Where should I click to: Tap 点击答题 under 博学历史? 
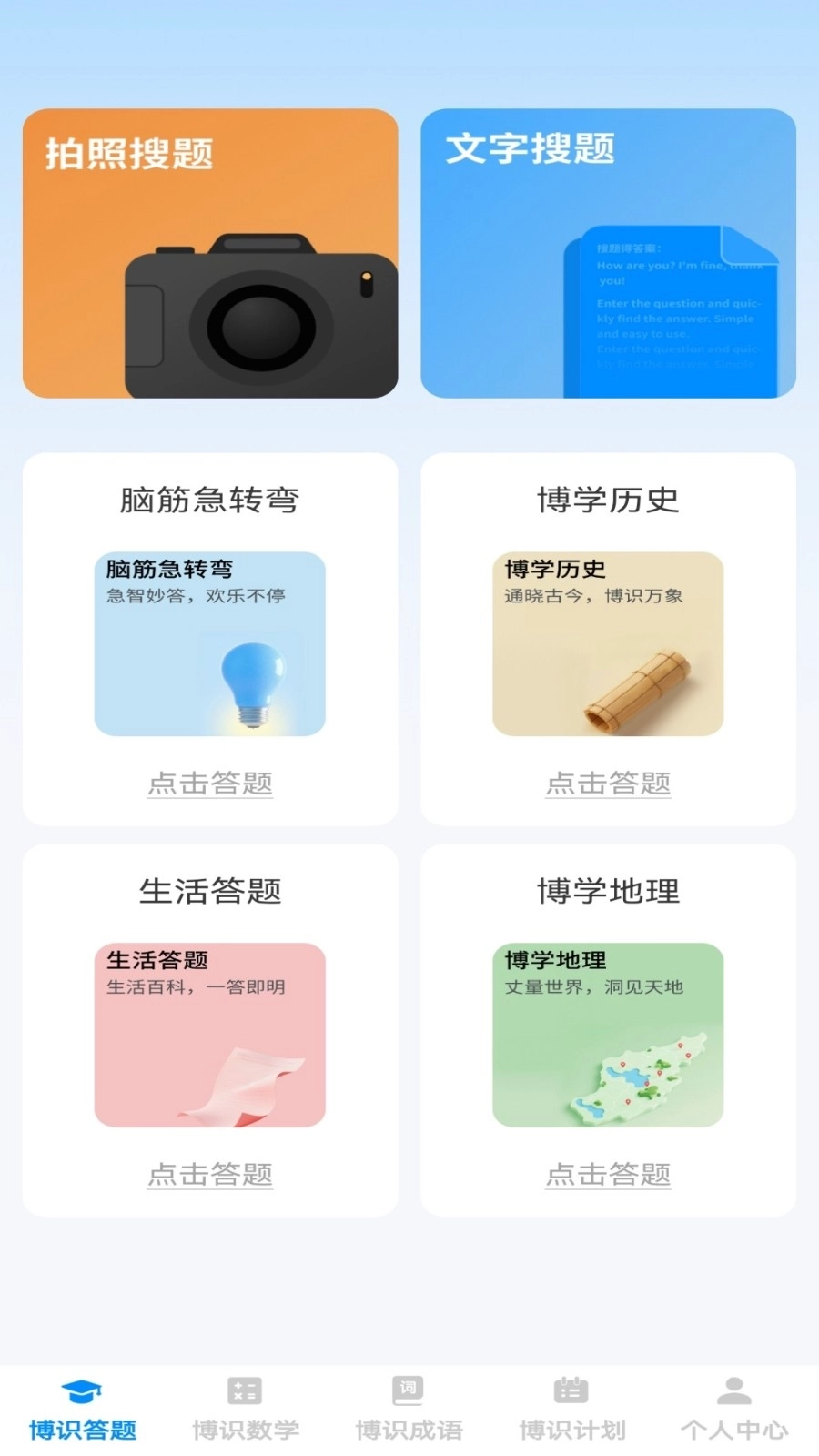[608, 784]
